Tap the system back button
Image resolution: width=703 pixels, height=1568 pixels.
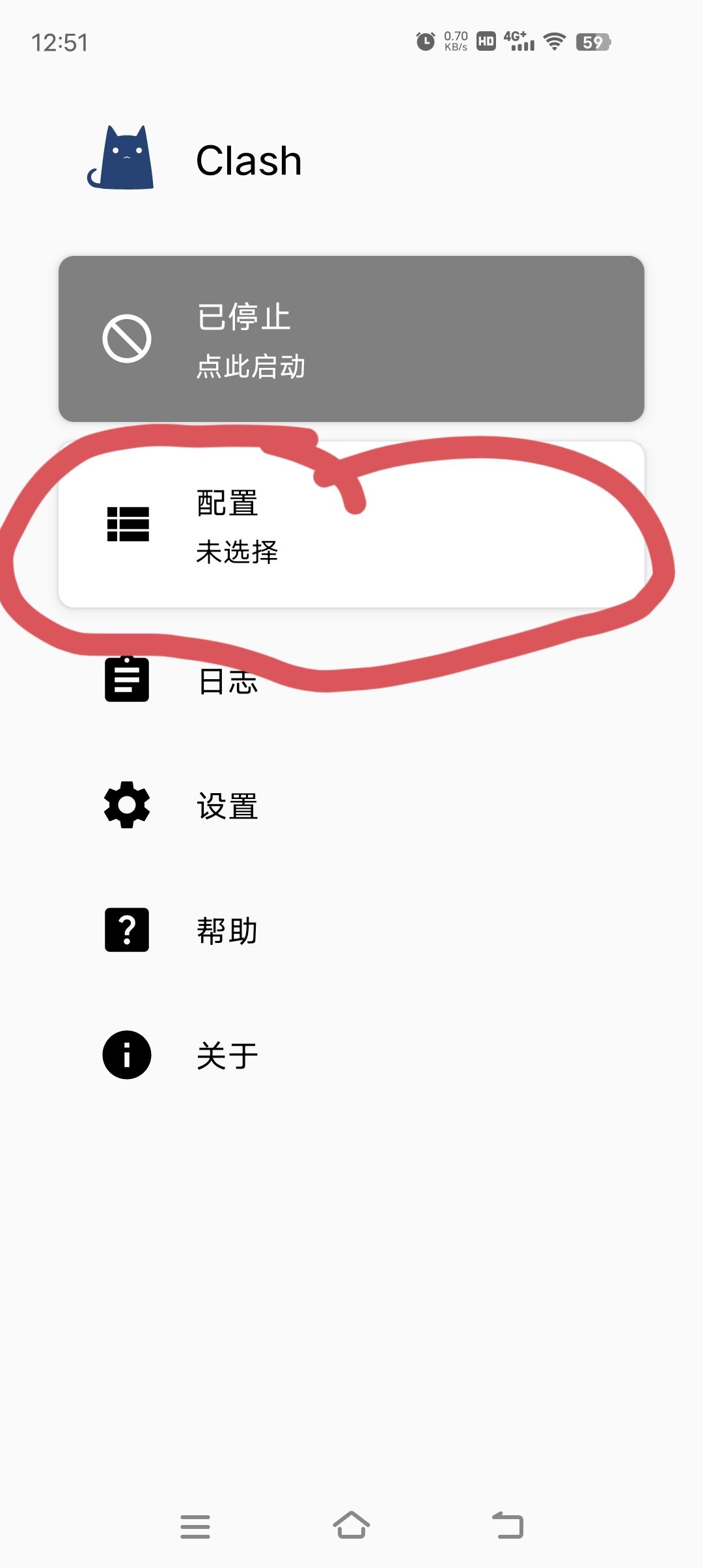[508, 1525]
